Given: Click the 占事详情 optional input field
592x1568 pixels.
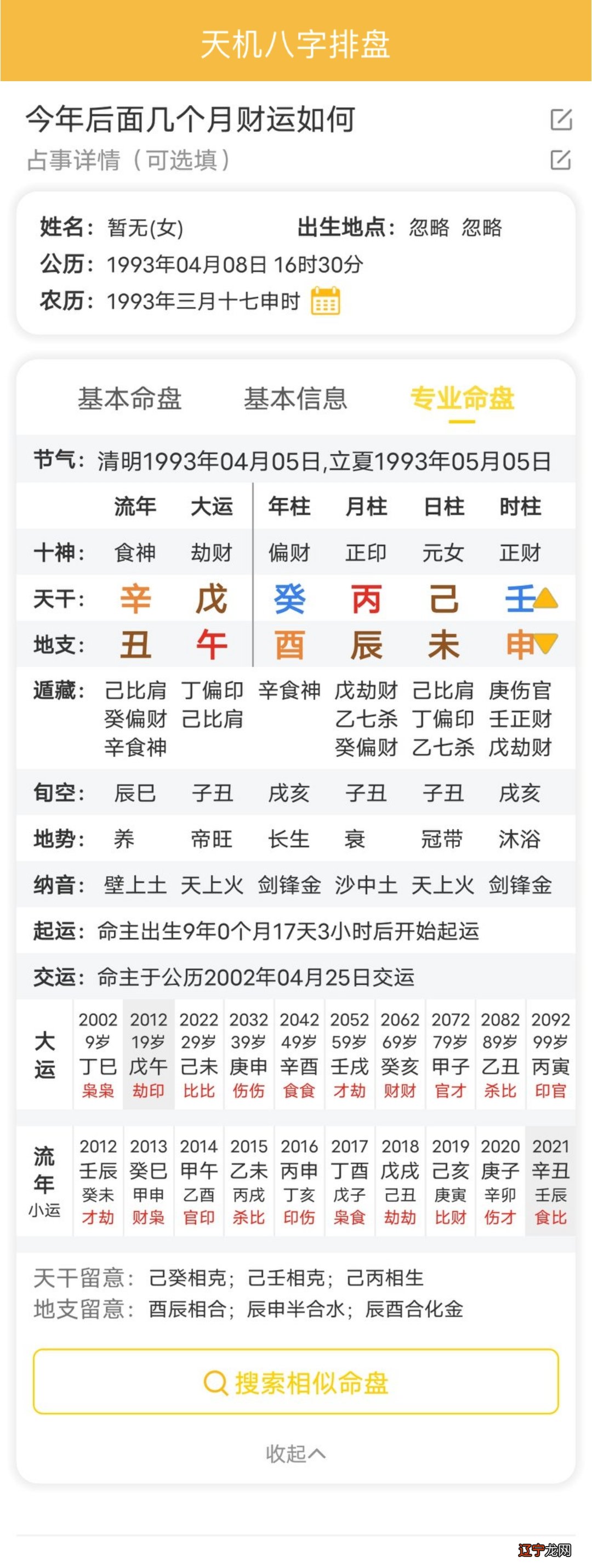Looking at the screenshot, I should 129,160.
